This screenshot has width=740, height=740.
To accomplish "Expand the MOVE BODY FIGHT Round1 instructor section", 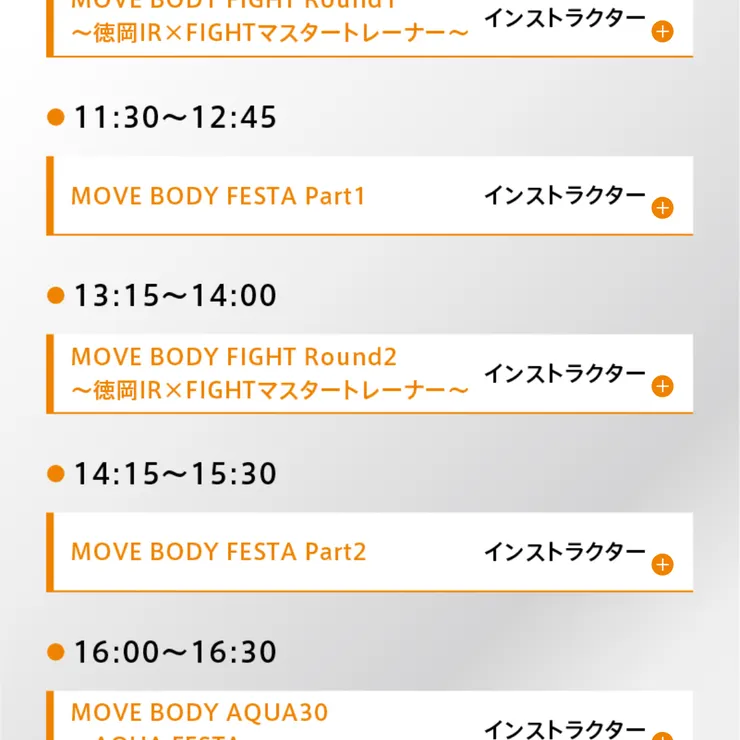I will 661,31.
